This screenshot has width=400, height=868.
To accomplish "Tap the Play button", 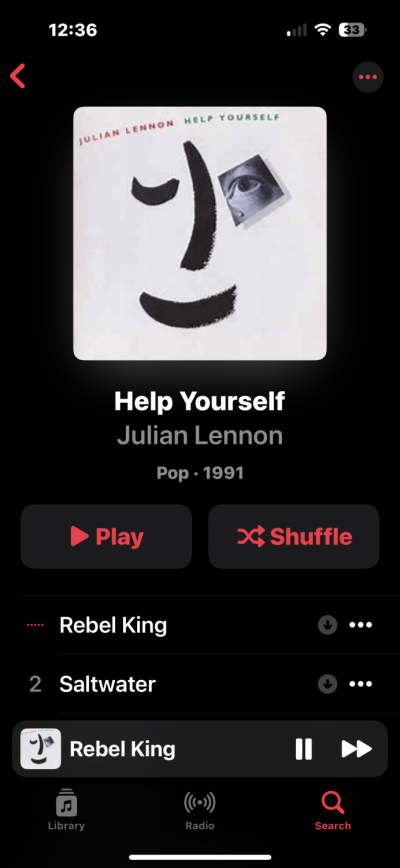I will point(106,536).
